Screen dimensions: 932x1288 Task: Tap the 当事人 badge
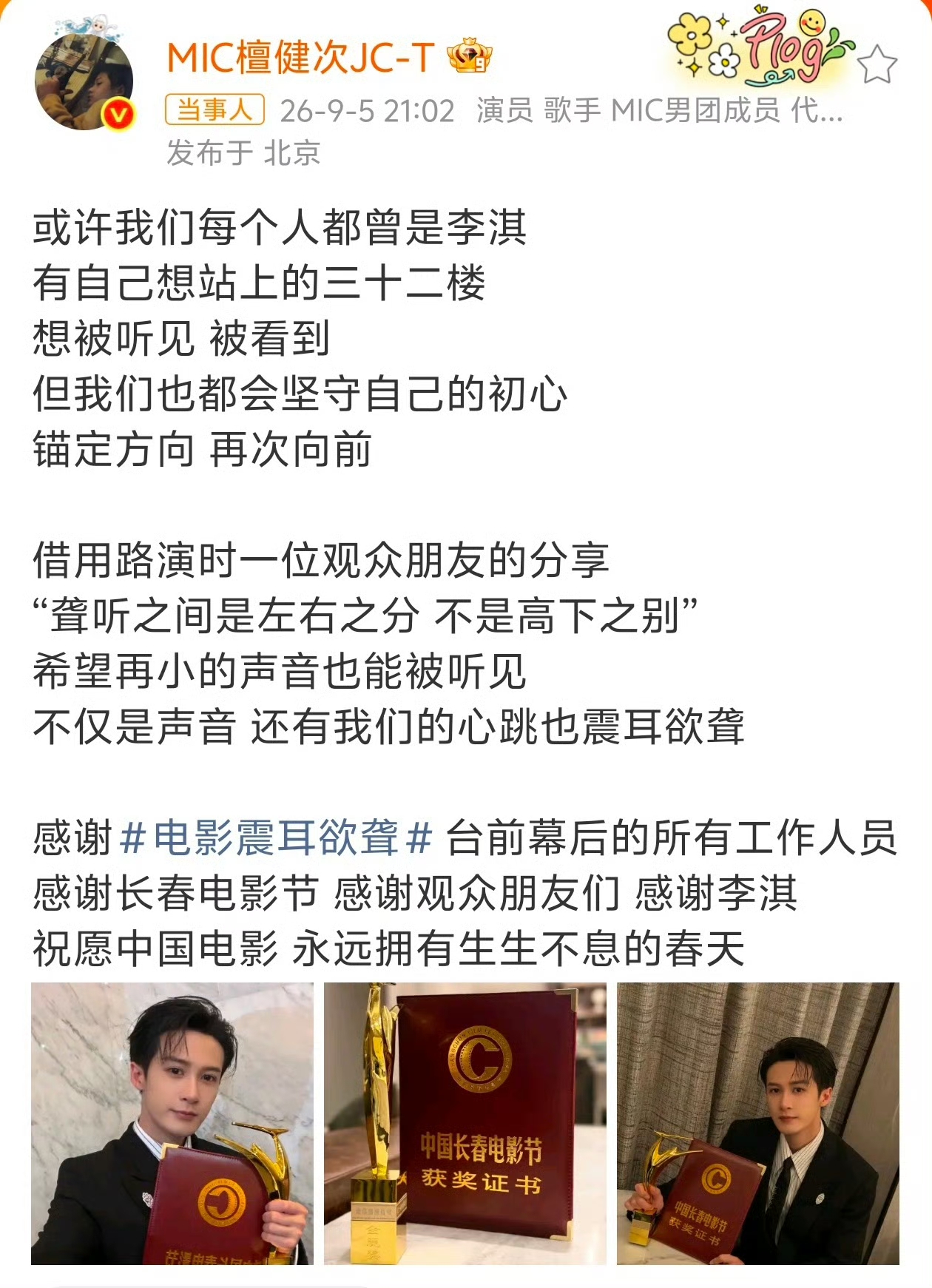215,110
